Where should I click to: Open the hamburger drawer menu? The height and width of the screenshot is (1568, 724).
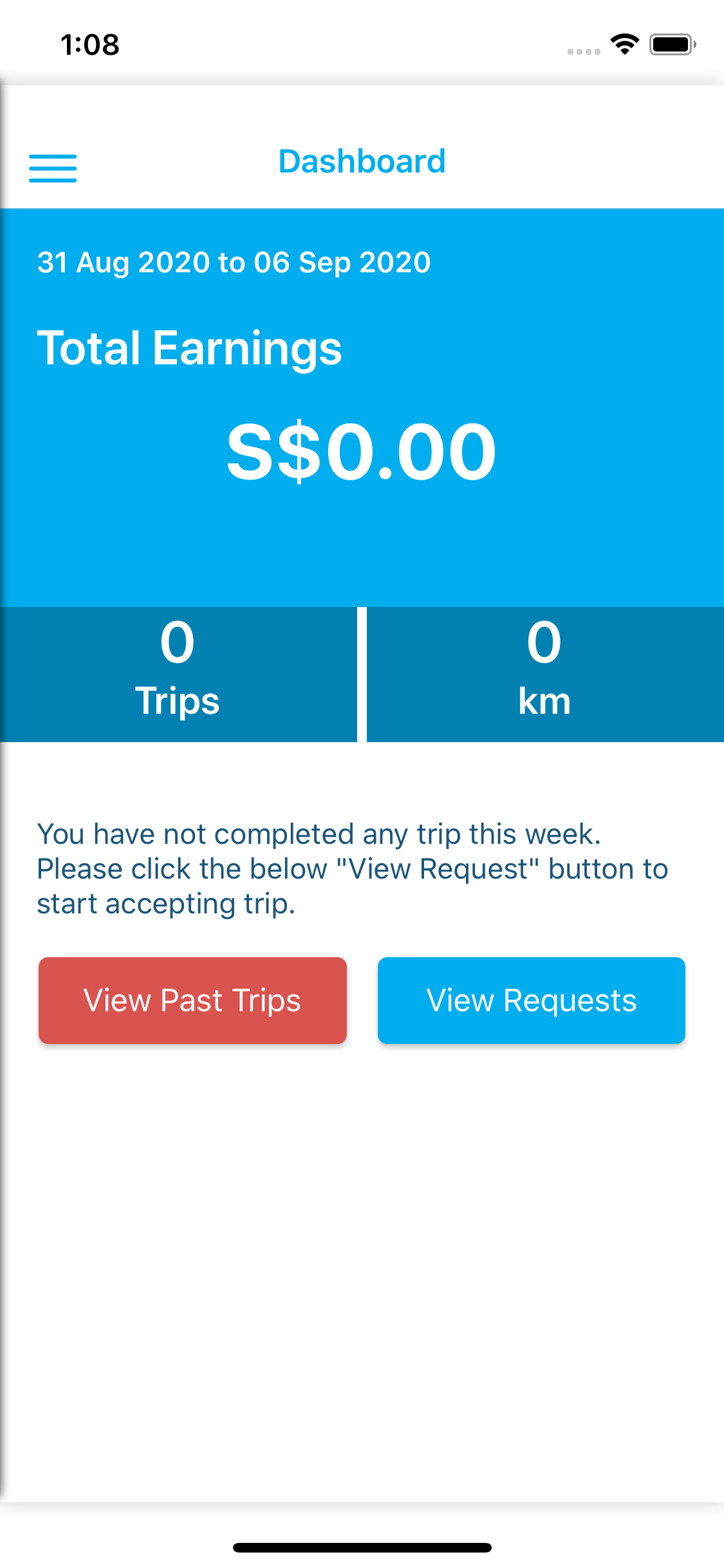point(53,168)
